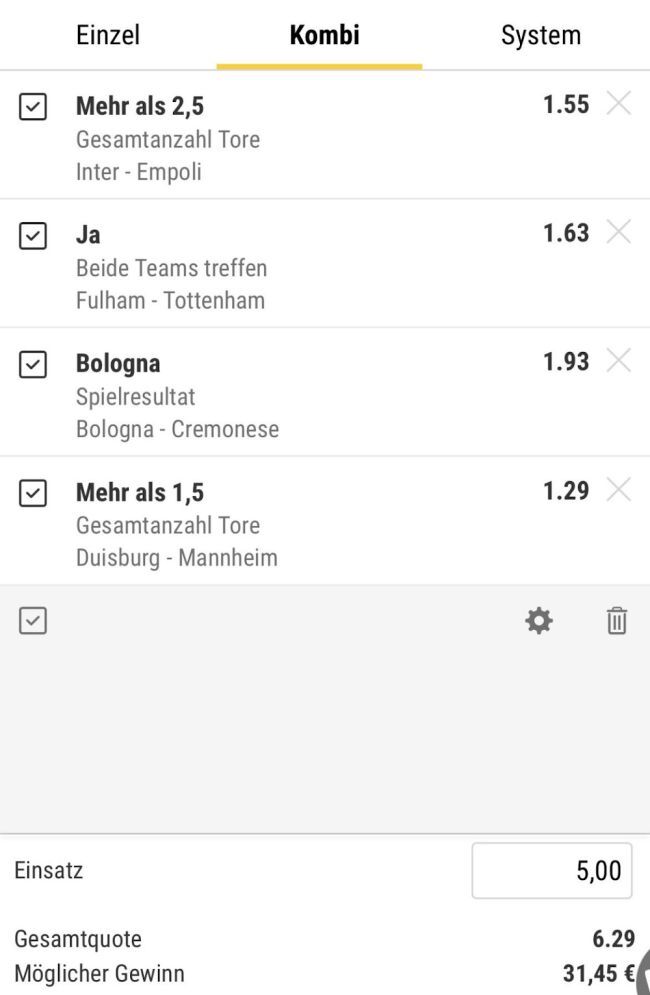Open bet slip settings gear
Screen dimensions: 650x995
coord(539,621)
